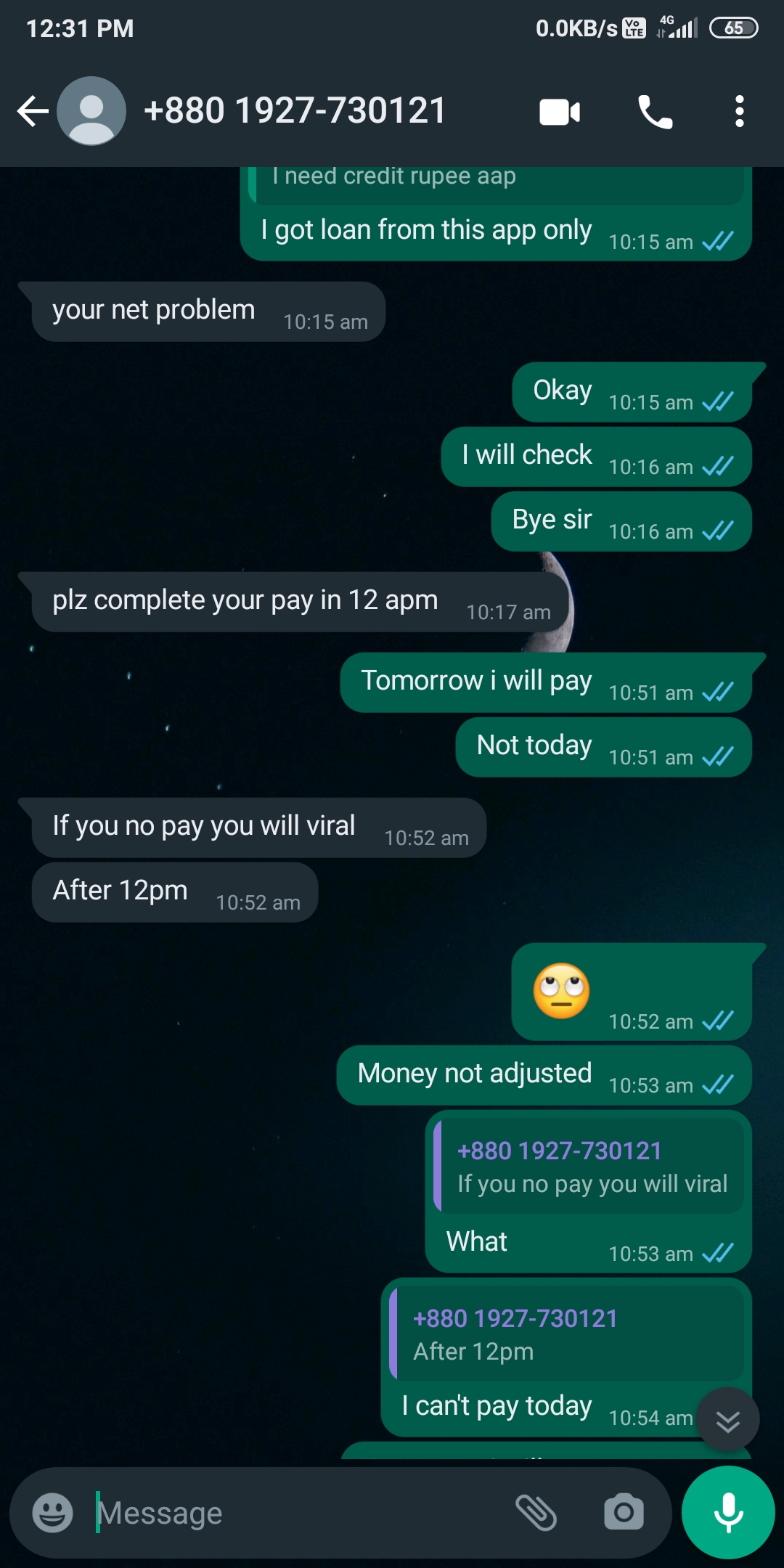Open the emoji picker
This screenshot has width=784, height=1568.
[x=53, y=1514]
